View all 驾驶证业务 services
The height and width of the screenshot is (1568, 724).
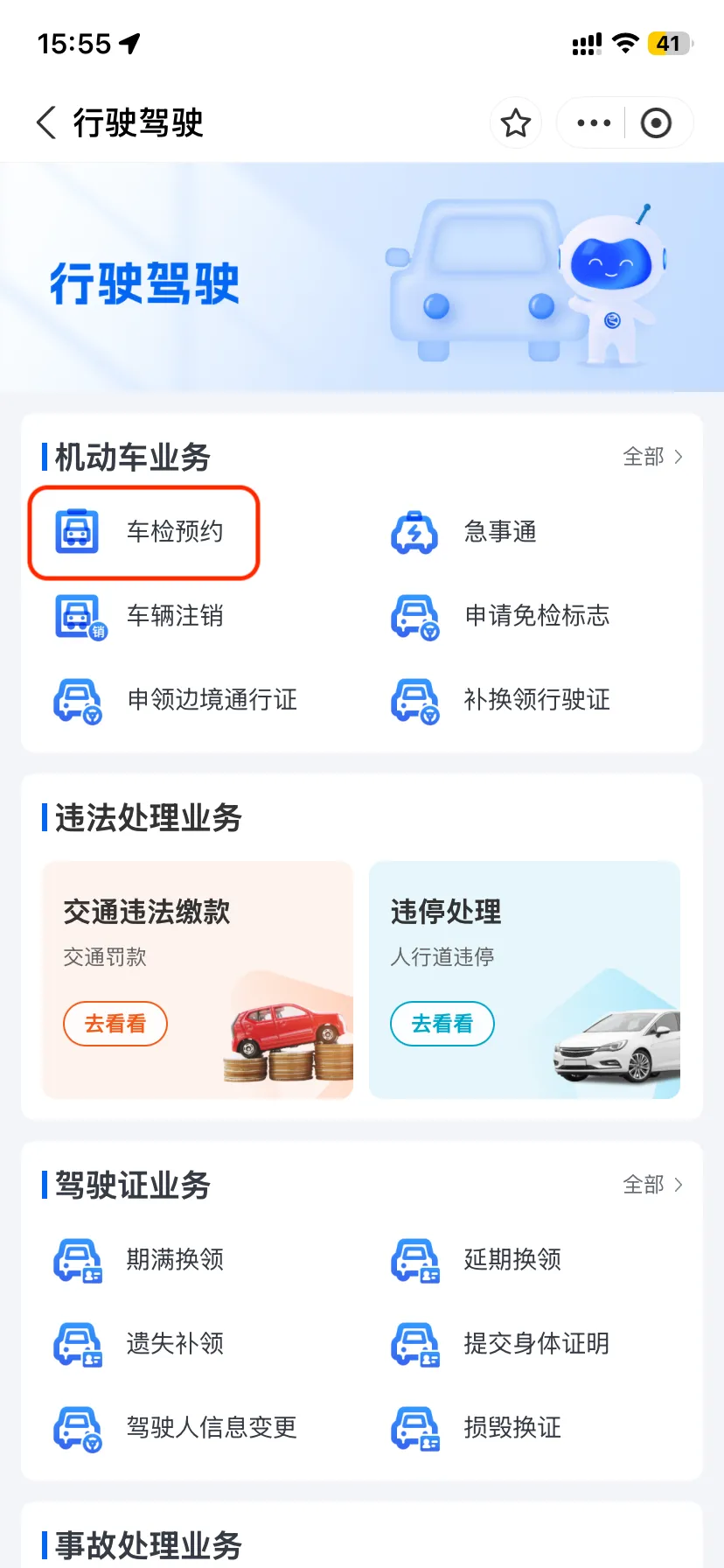(652, 1185)
